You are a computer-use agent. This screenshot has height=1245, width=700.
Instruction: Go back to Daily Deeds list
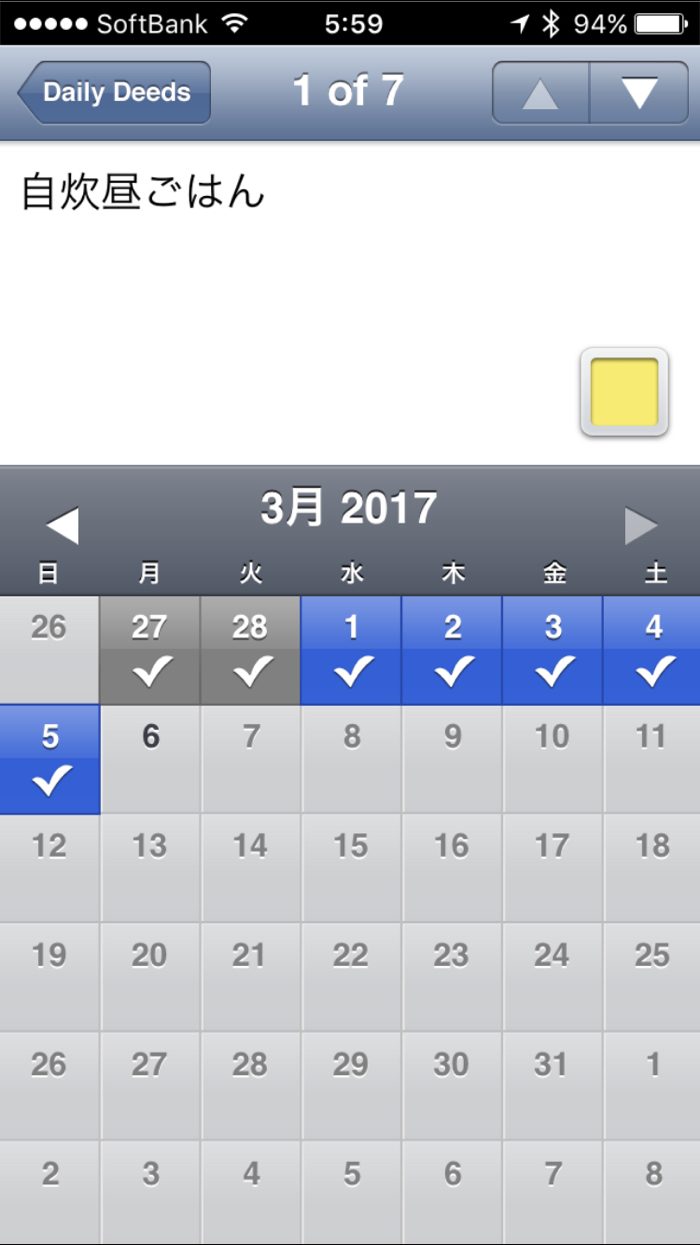pos(114,93)
